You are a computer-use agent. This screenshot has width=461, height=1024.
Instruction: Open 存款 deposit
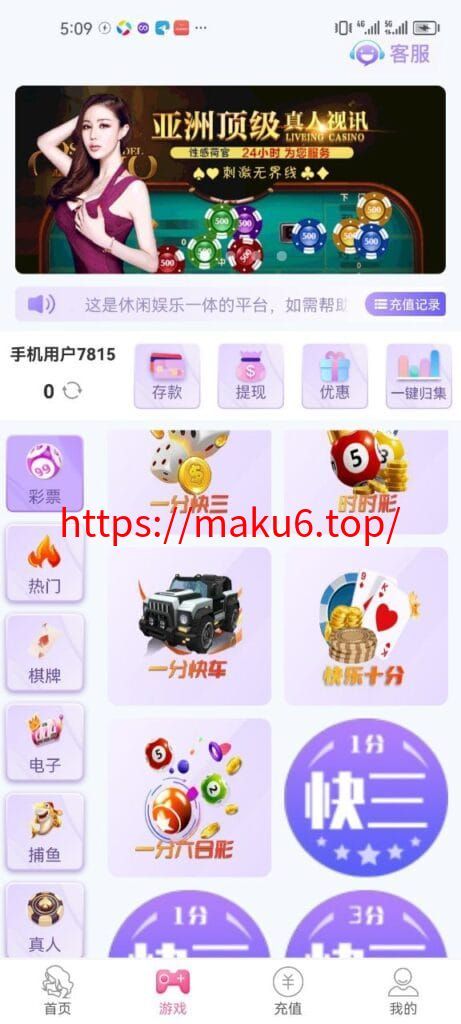(x=167, y=376)
